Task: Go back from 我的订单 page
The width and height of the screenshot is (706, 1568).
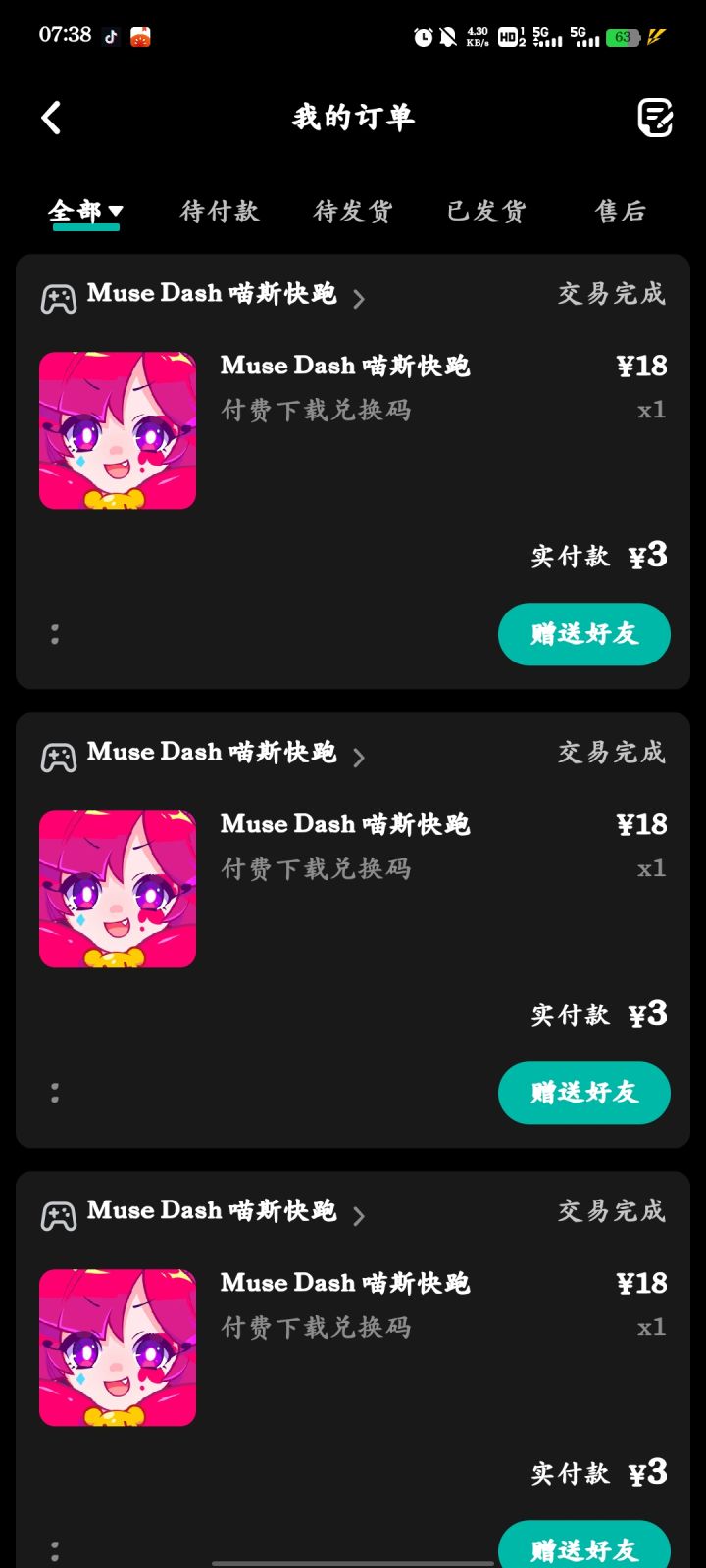Action: (x=51, y=118)
